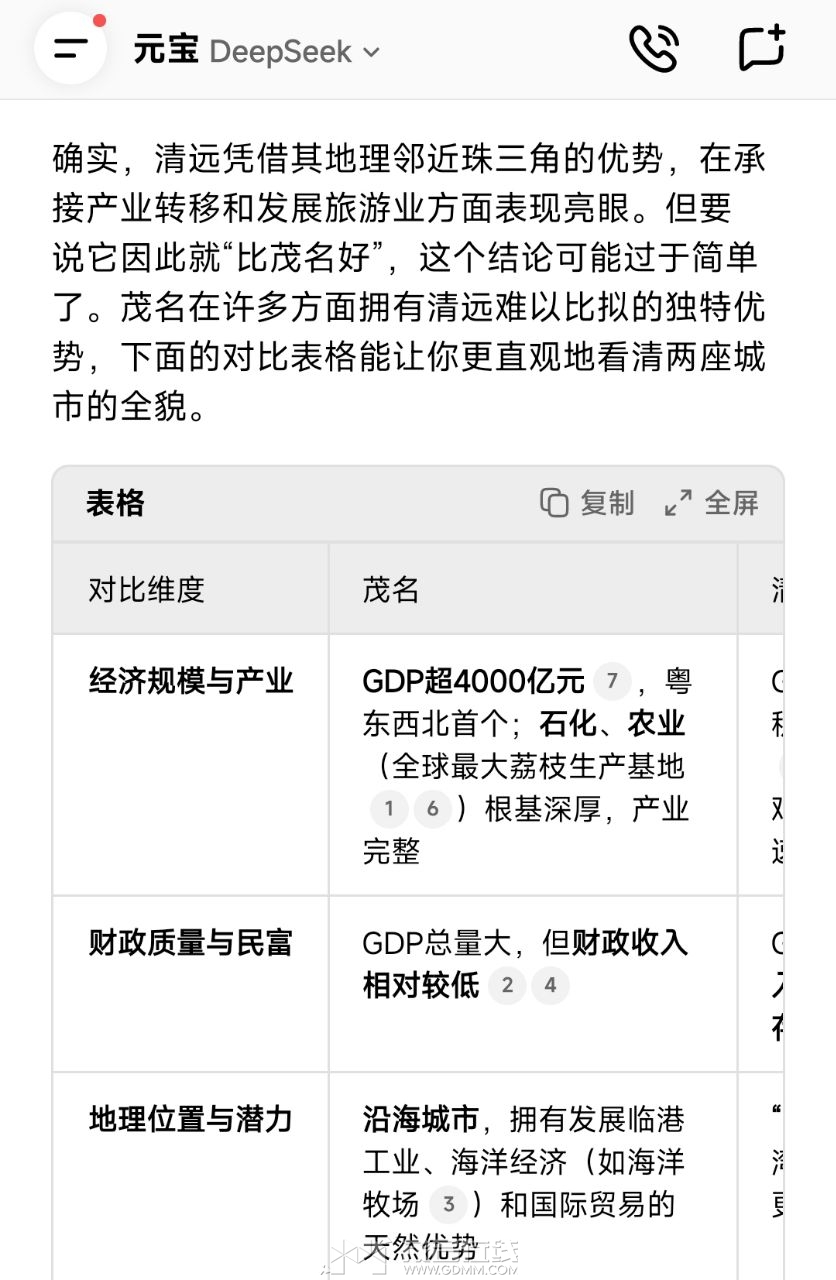Start a voice call with Yuanbao
Image resolution: width=836 pixels, height=1280 pixels.
(x=654, y=48)
